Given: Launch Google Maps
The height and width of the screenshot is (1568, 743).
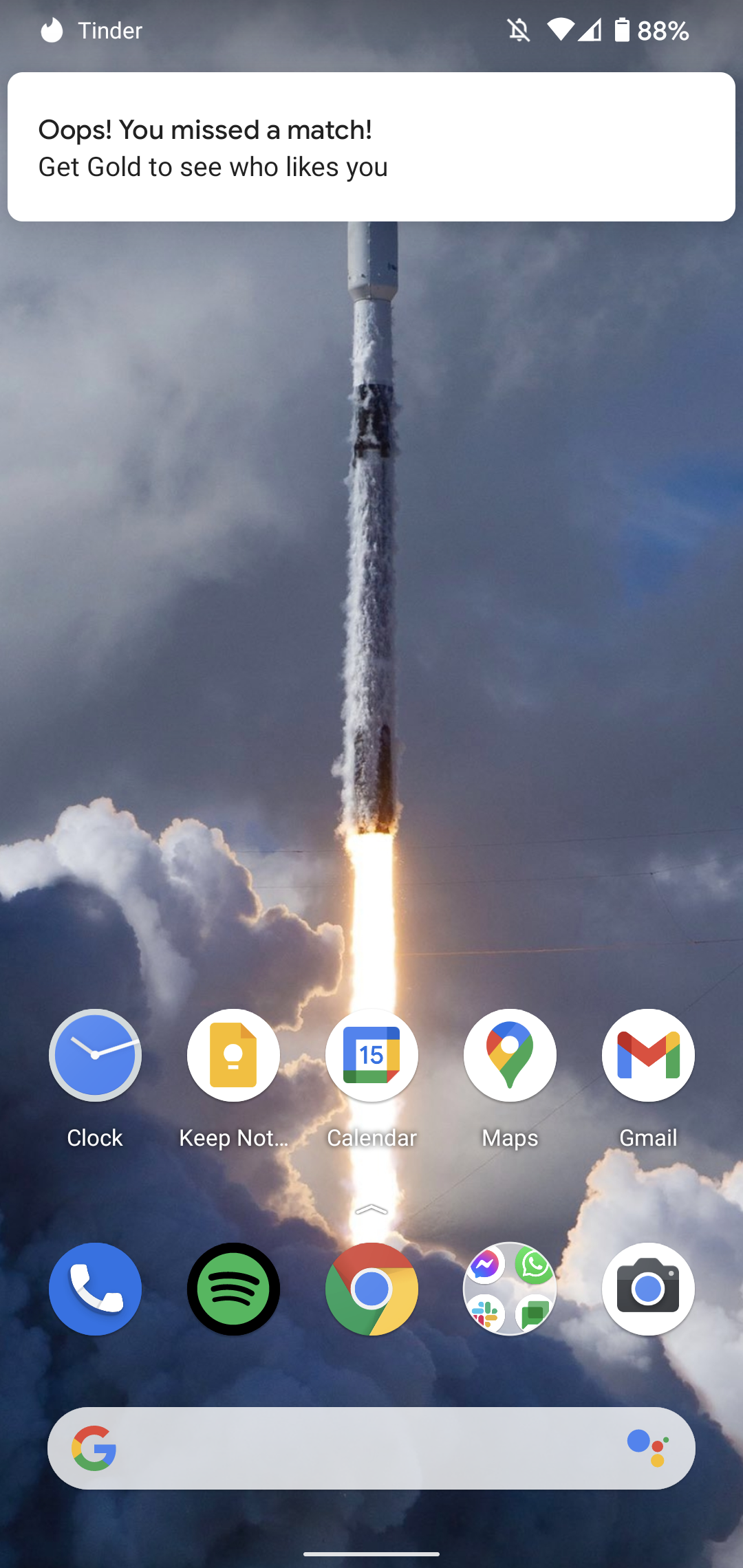Looking at the screenshot, I should [x=510, y=1055].
